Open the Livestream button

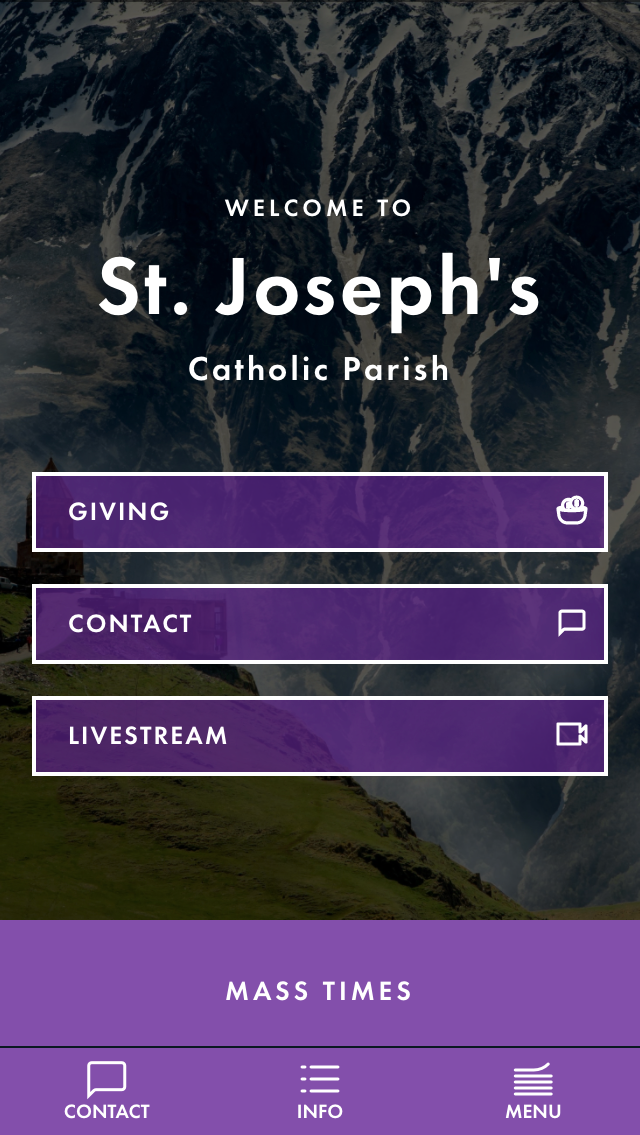320,736
